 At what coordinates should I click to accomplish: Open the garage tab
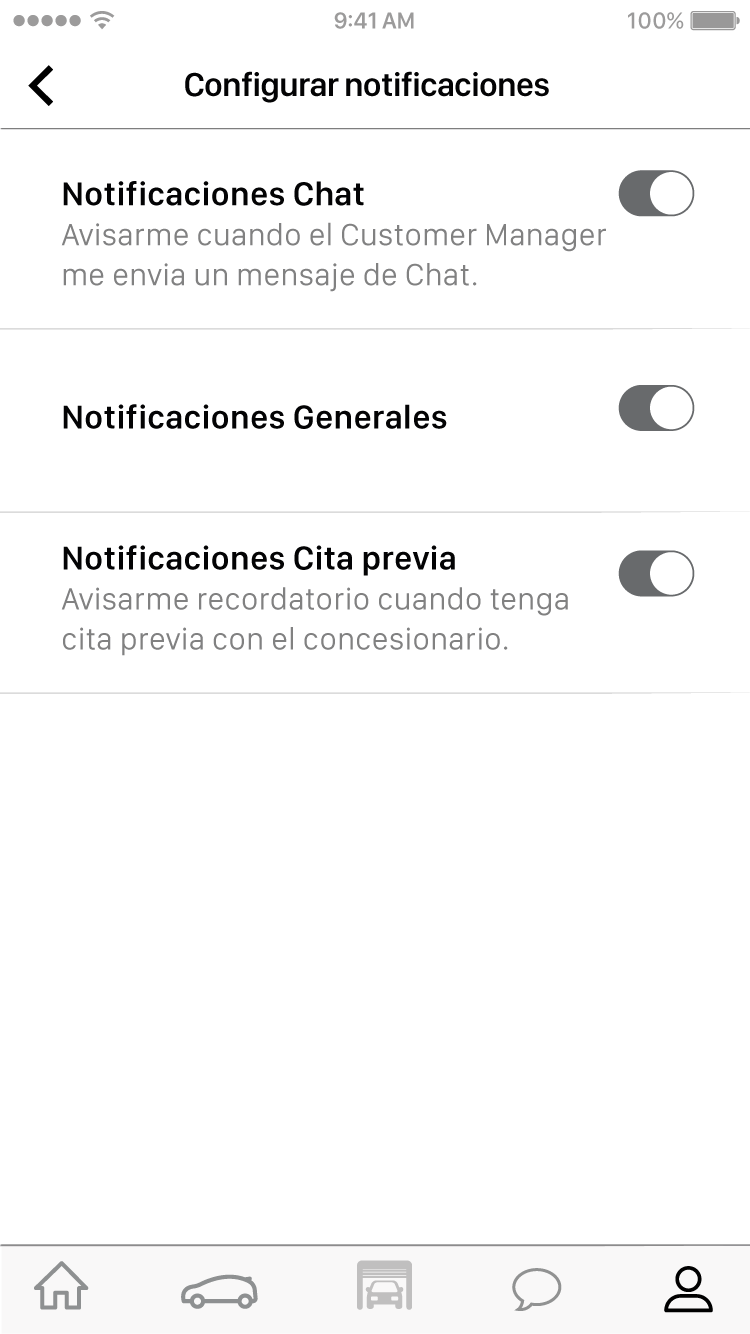pyautogui.click(x=384, y=1286)
